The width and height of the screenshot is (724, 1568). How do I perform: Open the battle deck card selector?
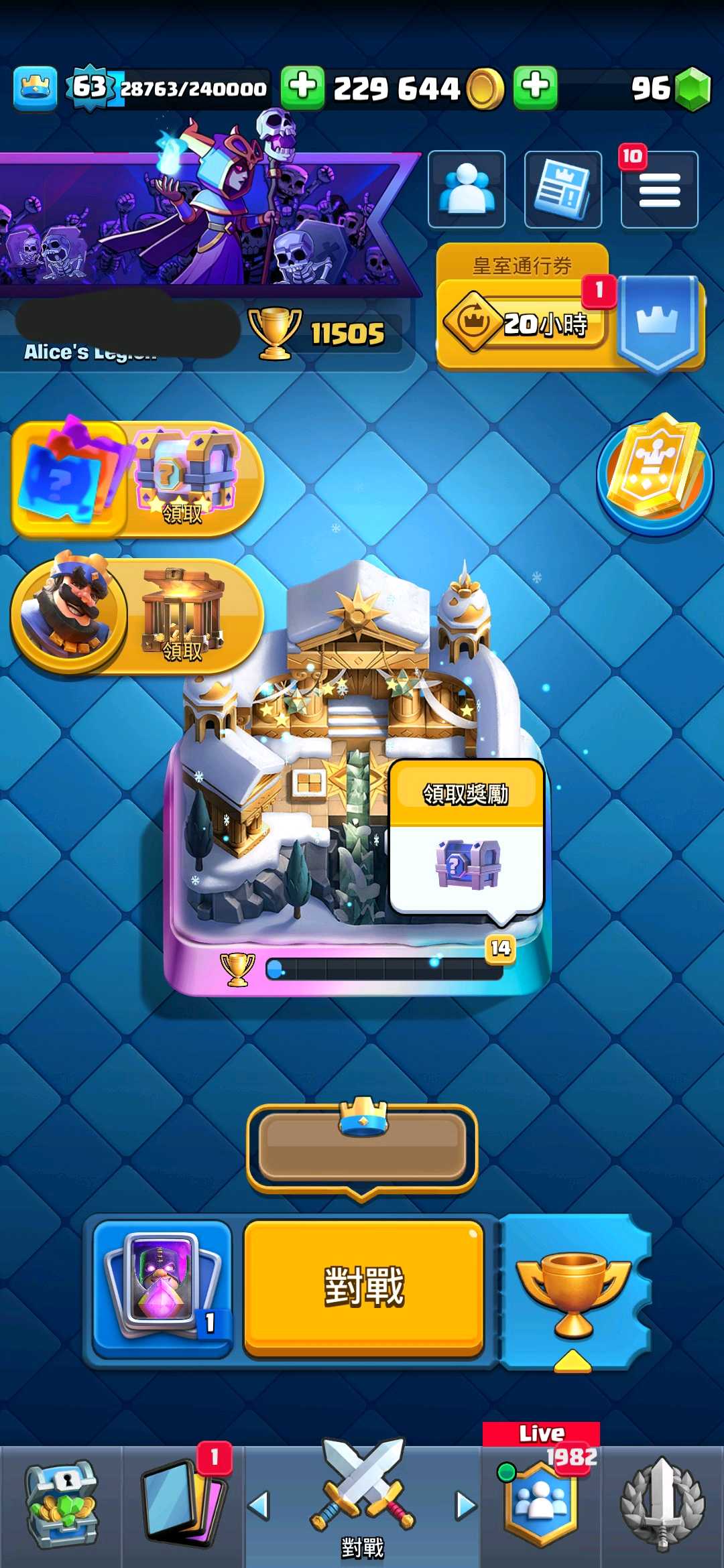tap(163, 1288)
